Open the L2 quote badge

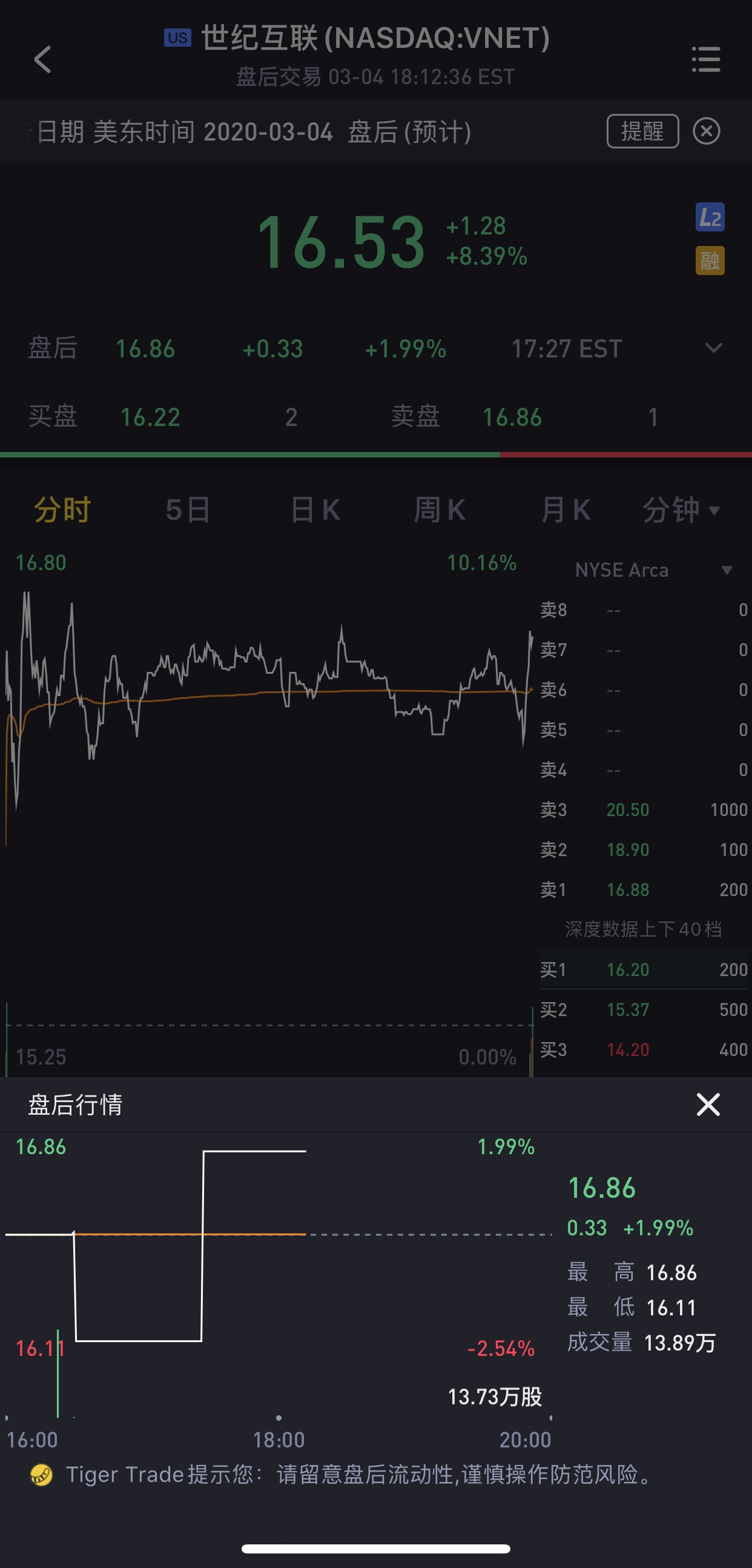pos(710,218)
